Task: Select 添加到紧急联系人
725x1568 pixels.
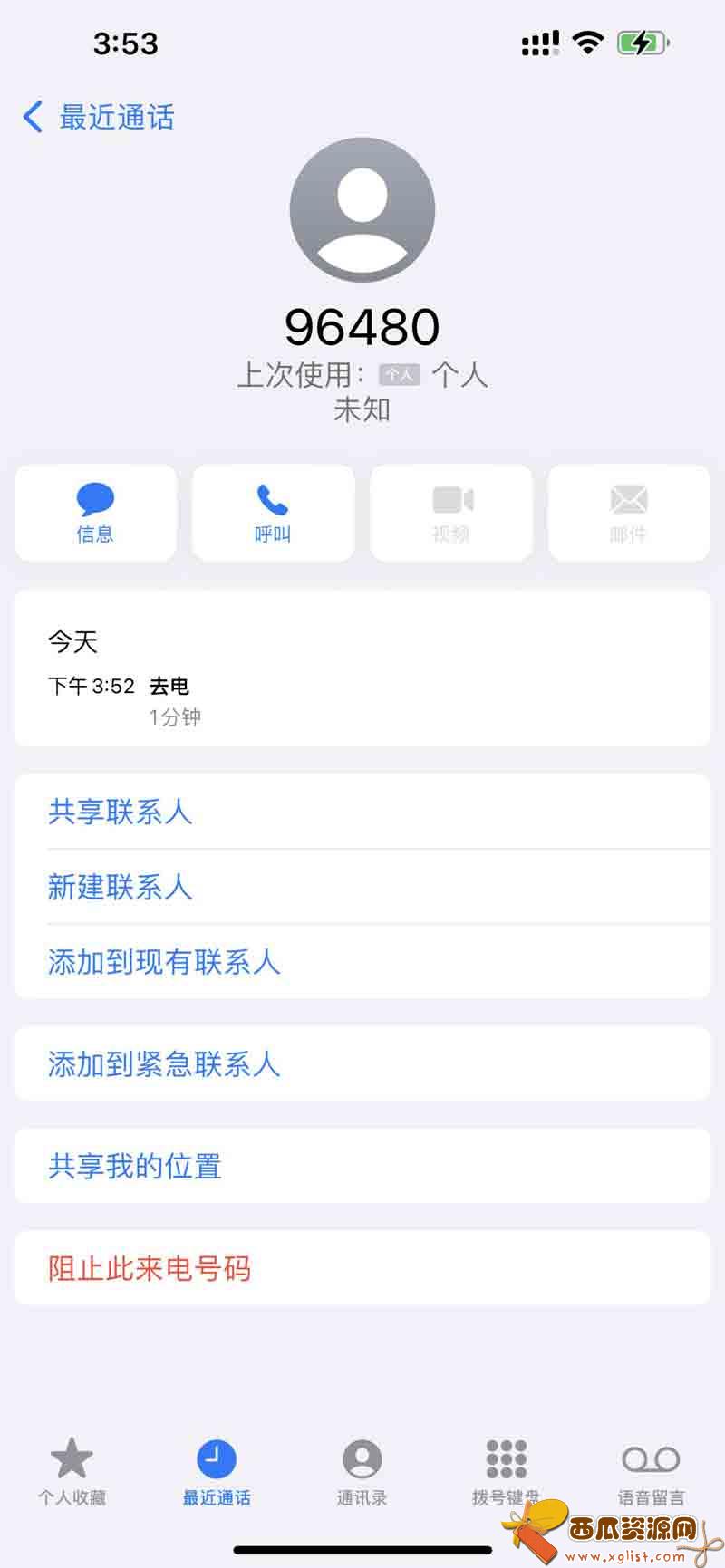Action: pyautogui.click(x=362, y=1064)
